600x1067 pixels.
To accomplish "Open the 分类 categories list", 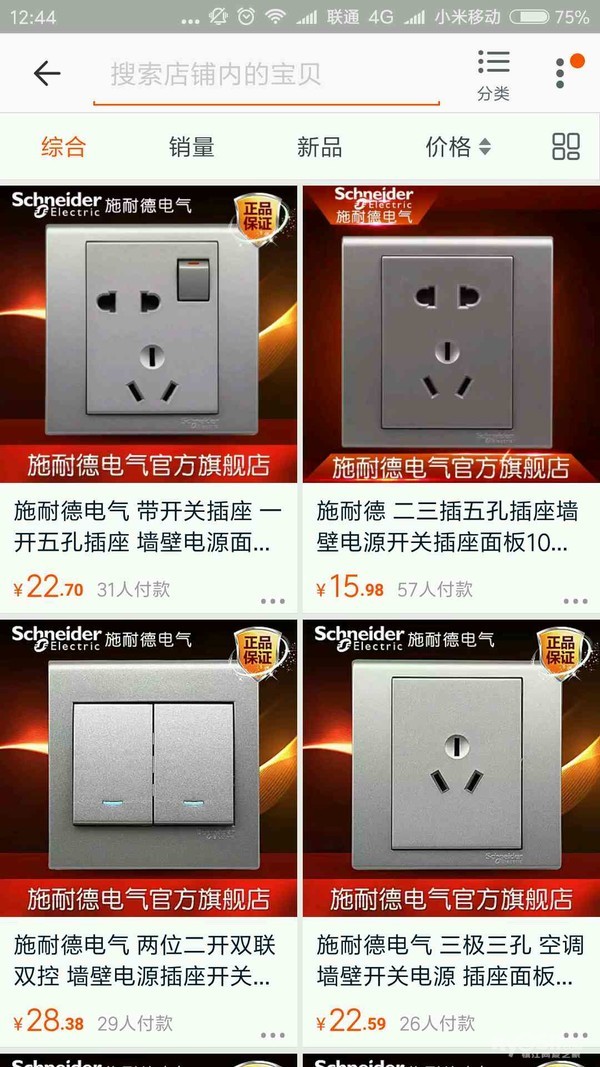I will tap(493, 75).
